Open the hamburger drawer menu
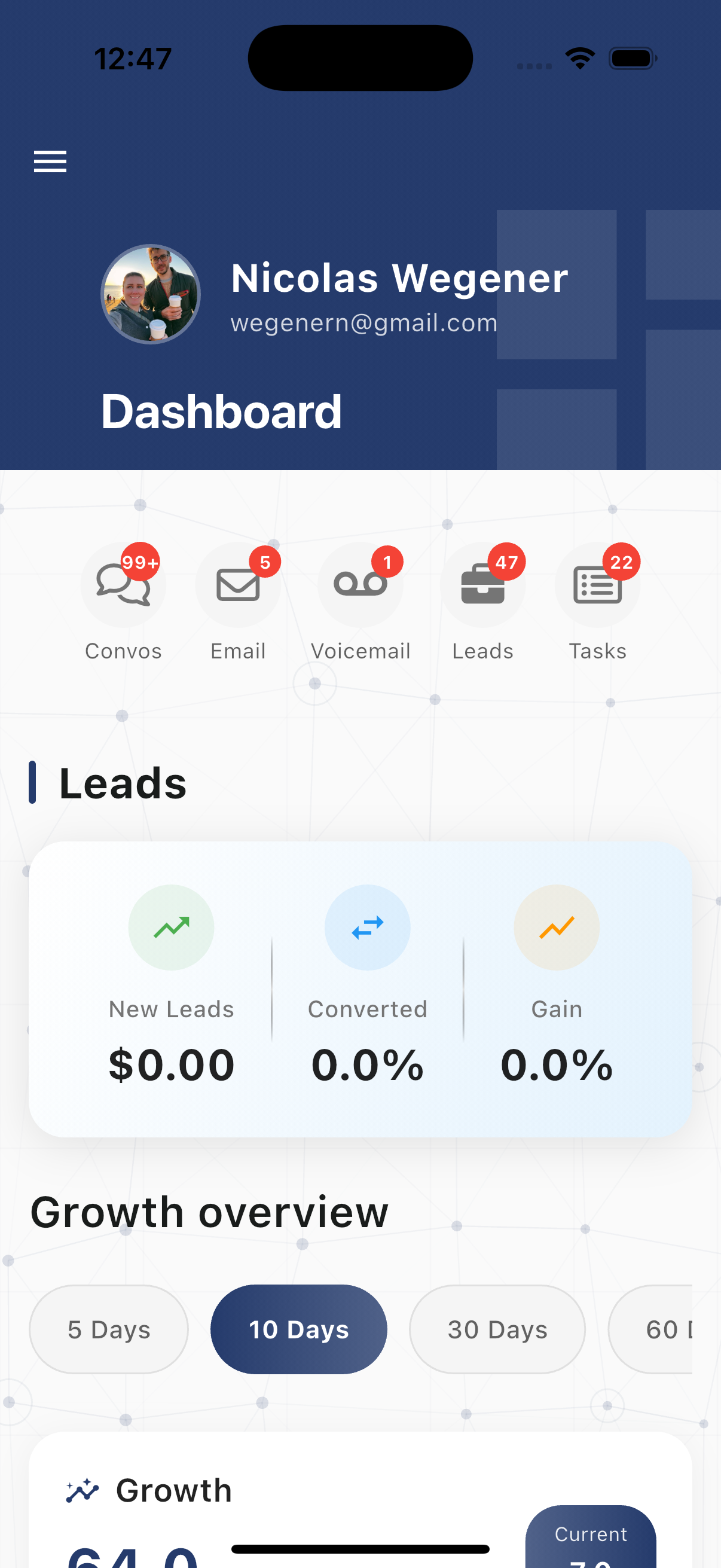The width and height of the screenshot is (721, 1568). click(x=50, y=161)
